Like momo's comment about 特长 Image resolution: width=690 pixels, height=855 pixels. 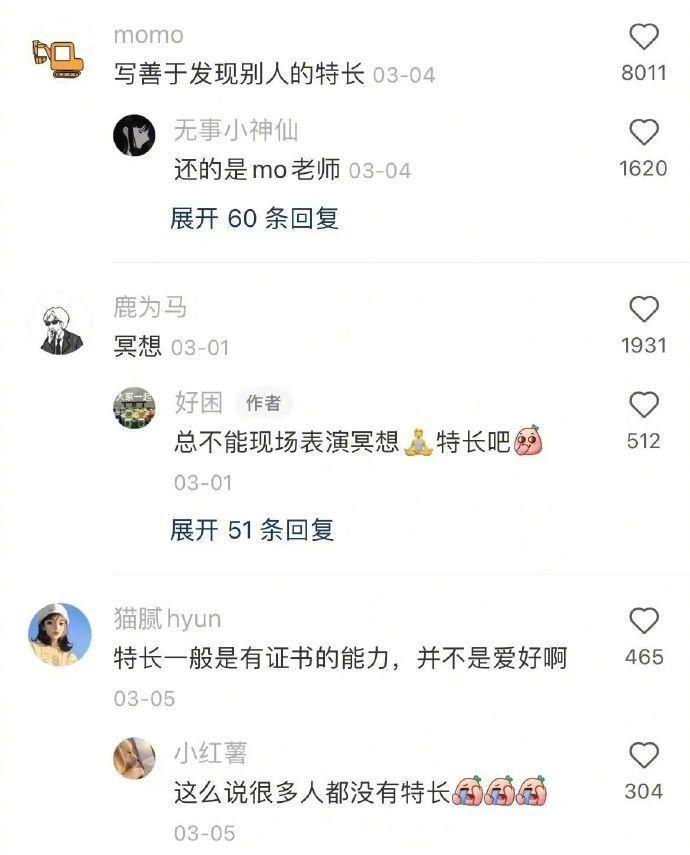[644, 38]
